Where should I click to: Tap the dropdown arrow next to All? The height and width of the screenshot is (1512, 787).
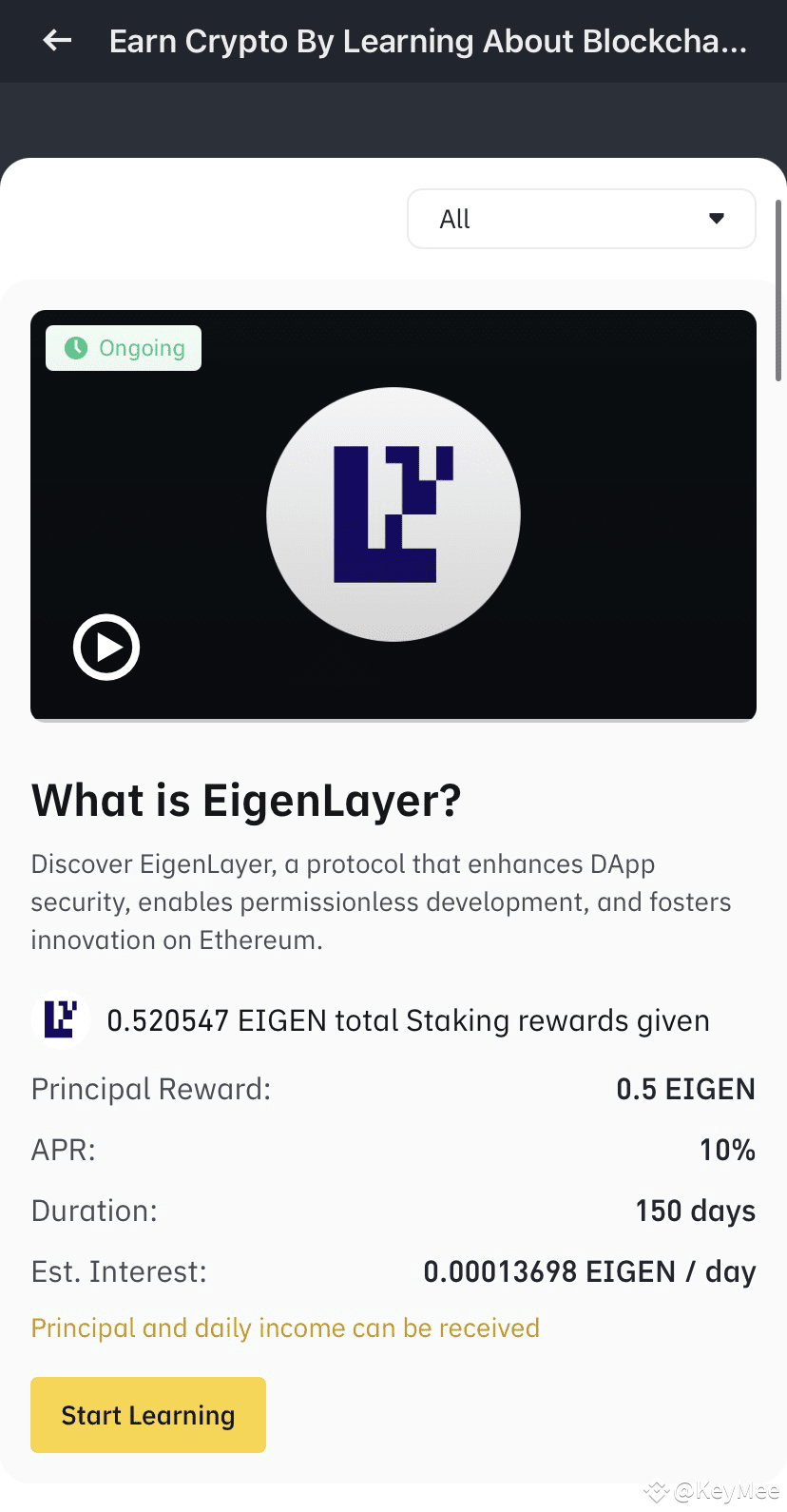(x=716, y=218)
